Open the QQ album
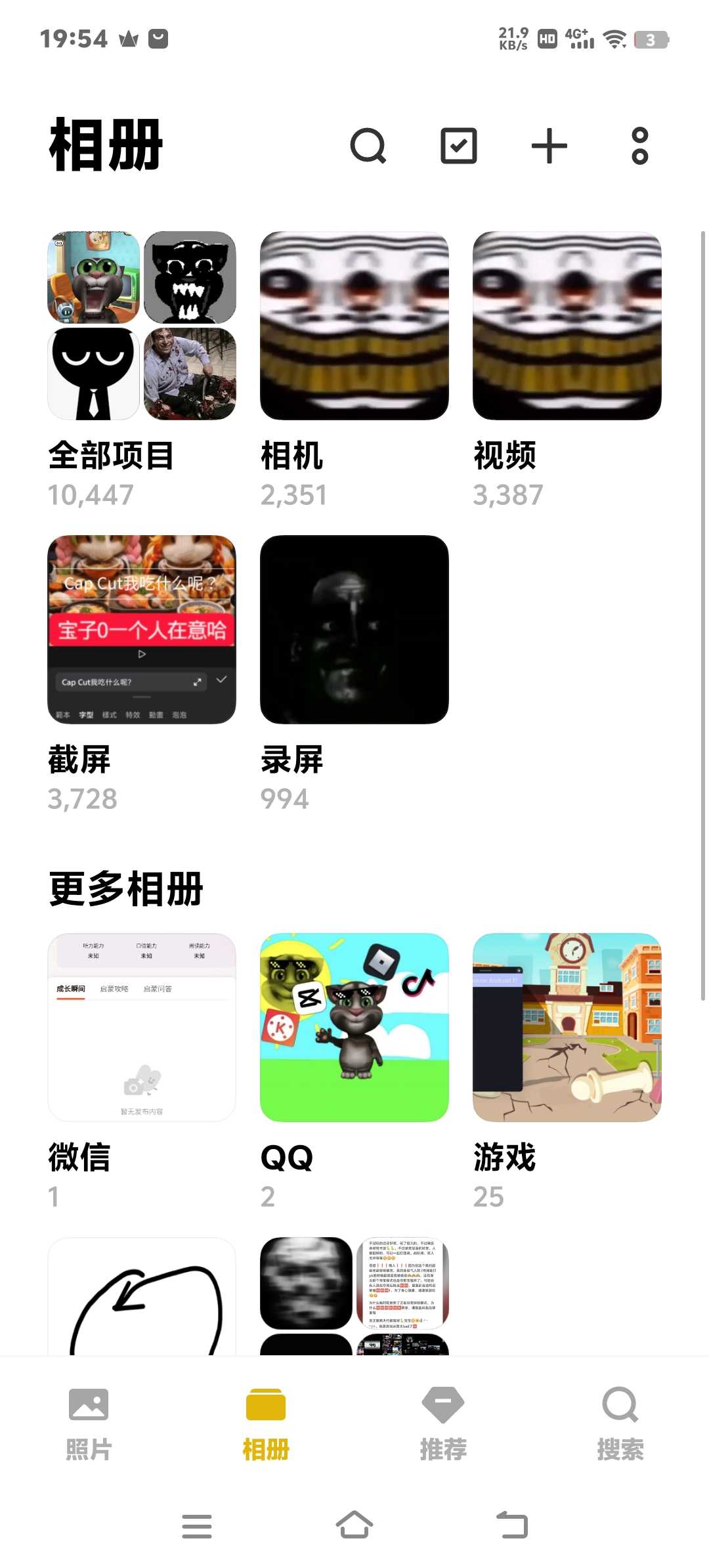The width and height of the screenshot is (709, 1568). 354,1027
